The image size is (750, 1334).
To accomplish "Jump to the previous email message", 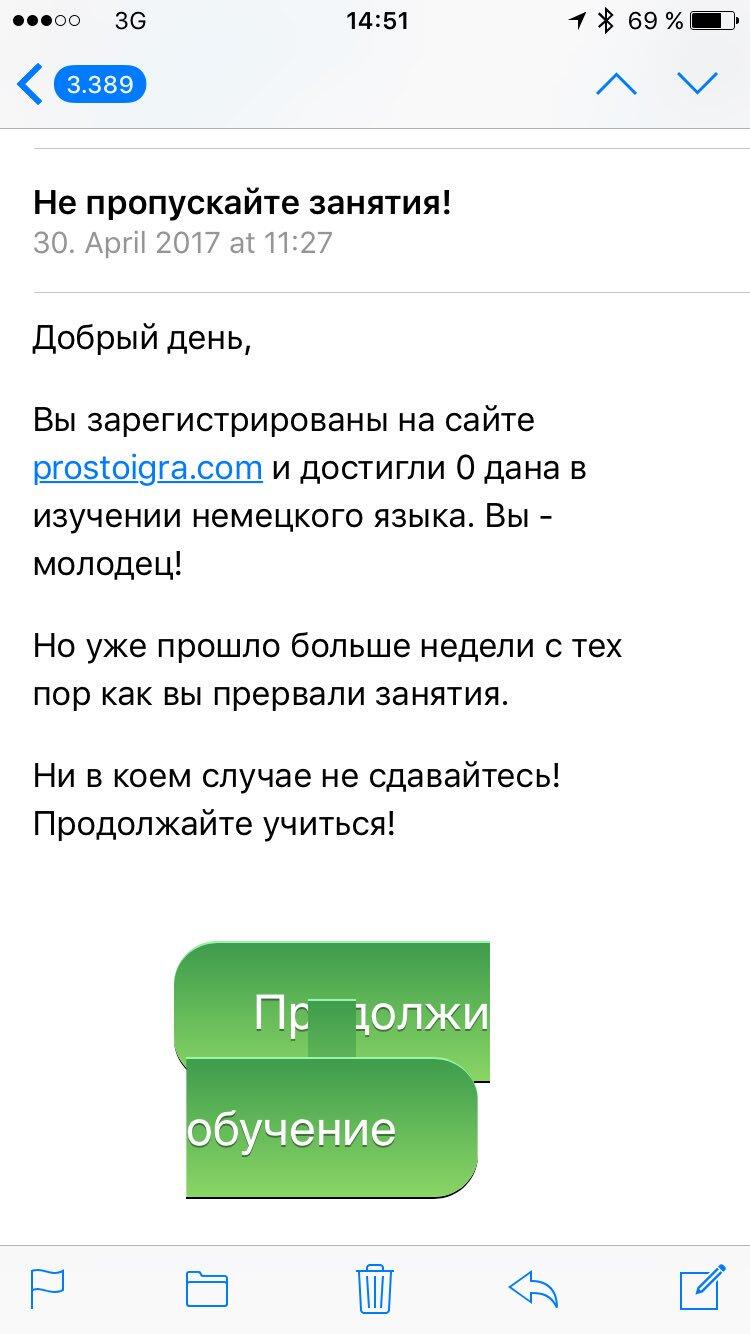I will point(616,84).
